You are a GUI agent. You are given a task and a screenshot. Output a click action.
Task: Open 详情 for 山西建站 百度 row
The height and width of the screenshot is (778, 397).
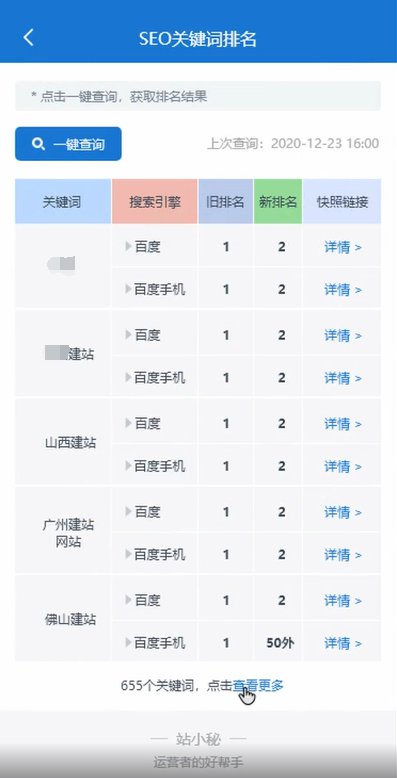pos(343,424)
